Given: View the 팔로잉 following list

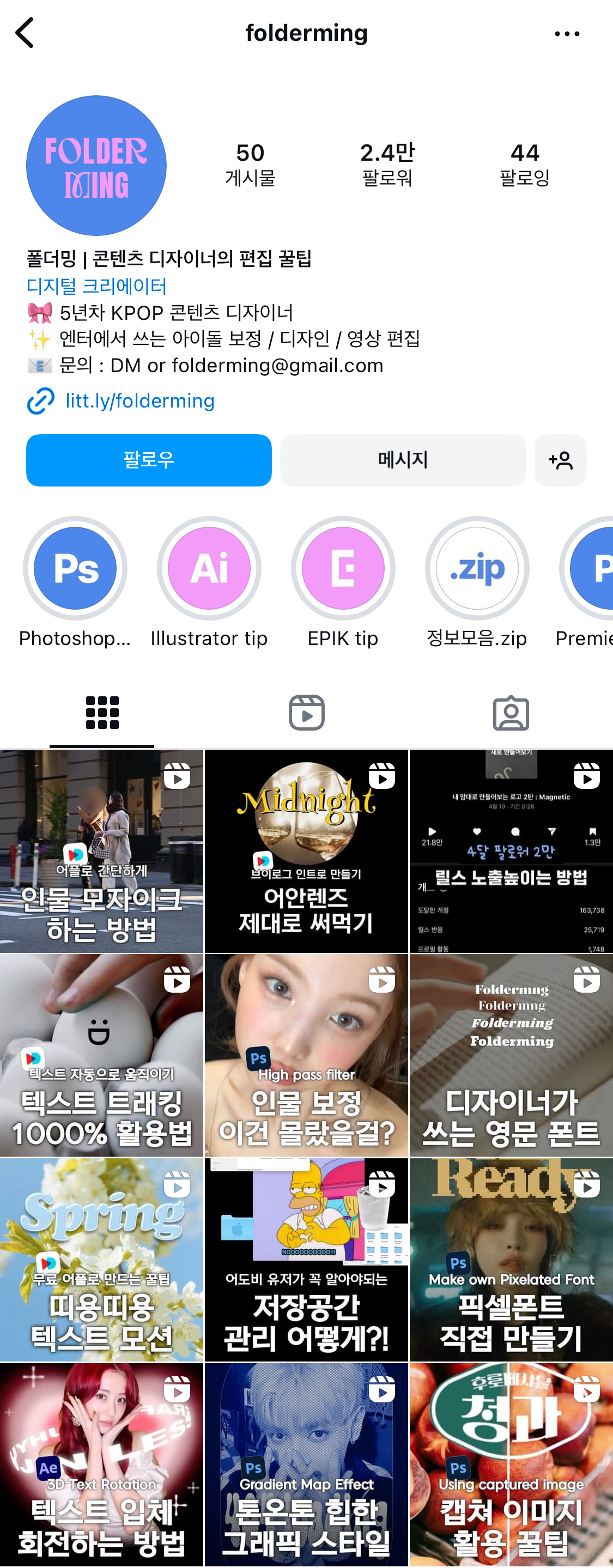Looking at the screenshot, I should [x=524, y=165].
